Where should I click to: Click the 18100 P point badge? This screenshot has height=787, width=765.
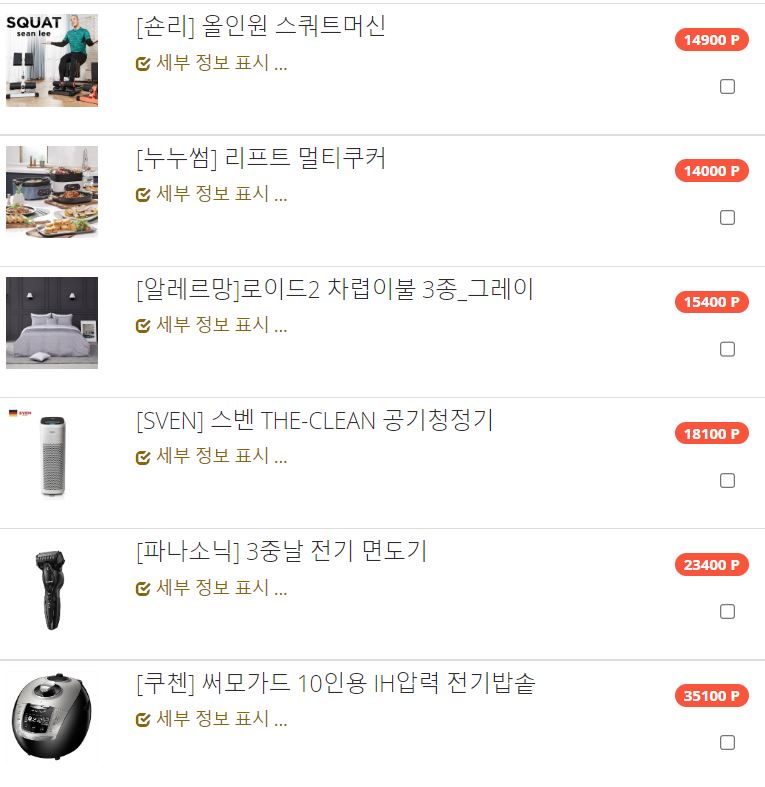(x=711, y=434)
